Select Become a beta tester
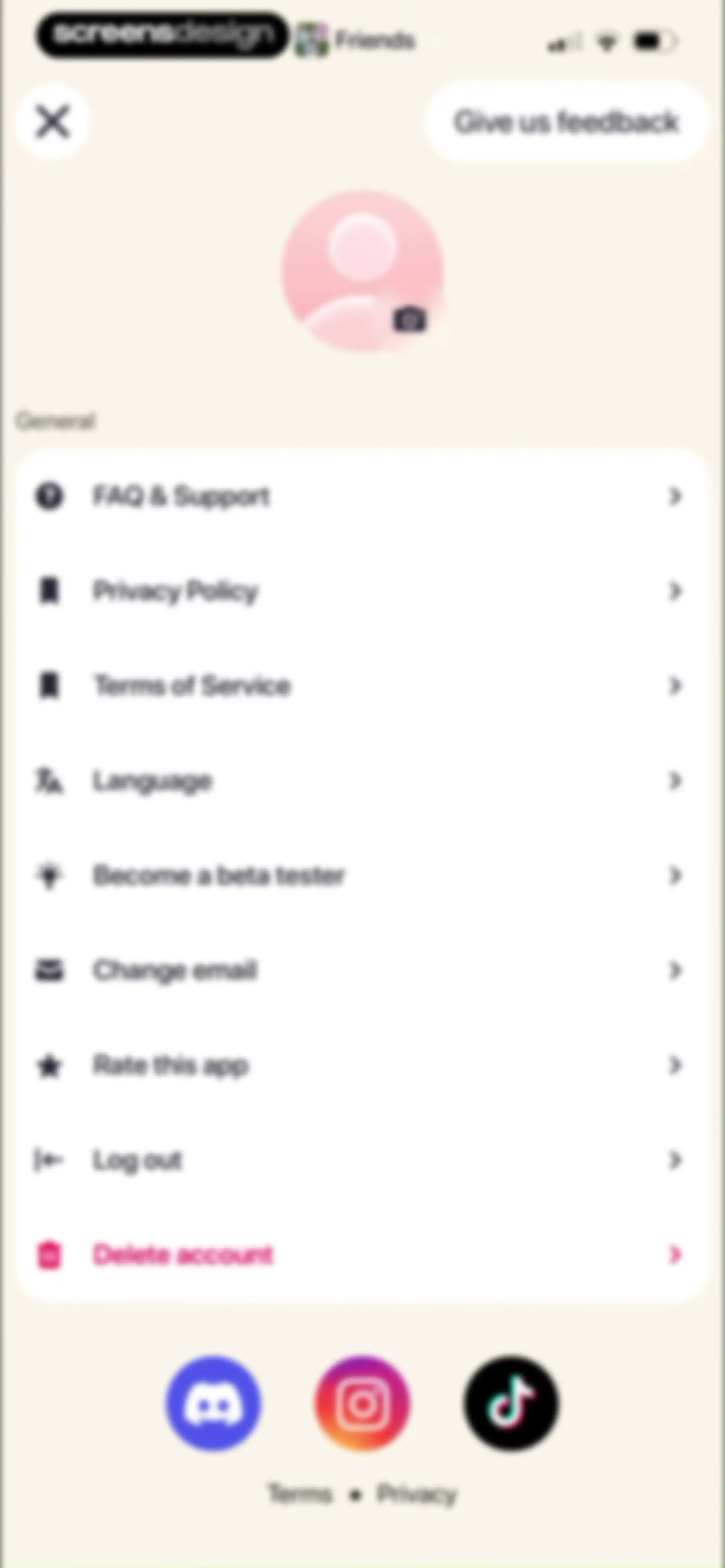Viewport: 725px width, 1568px height. click(362, 876)
